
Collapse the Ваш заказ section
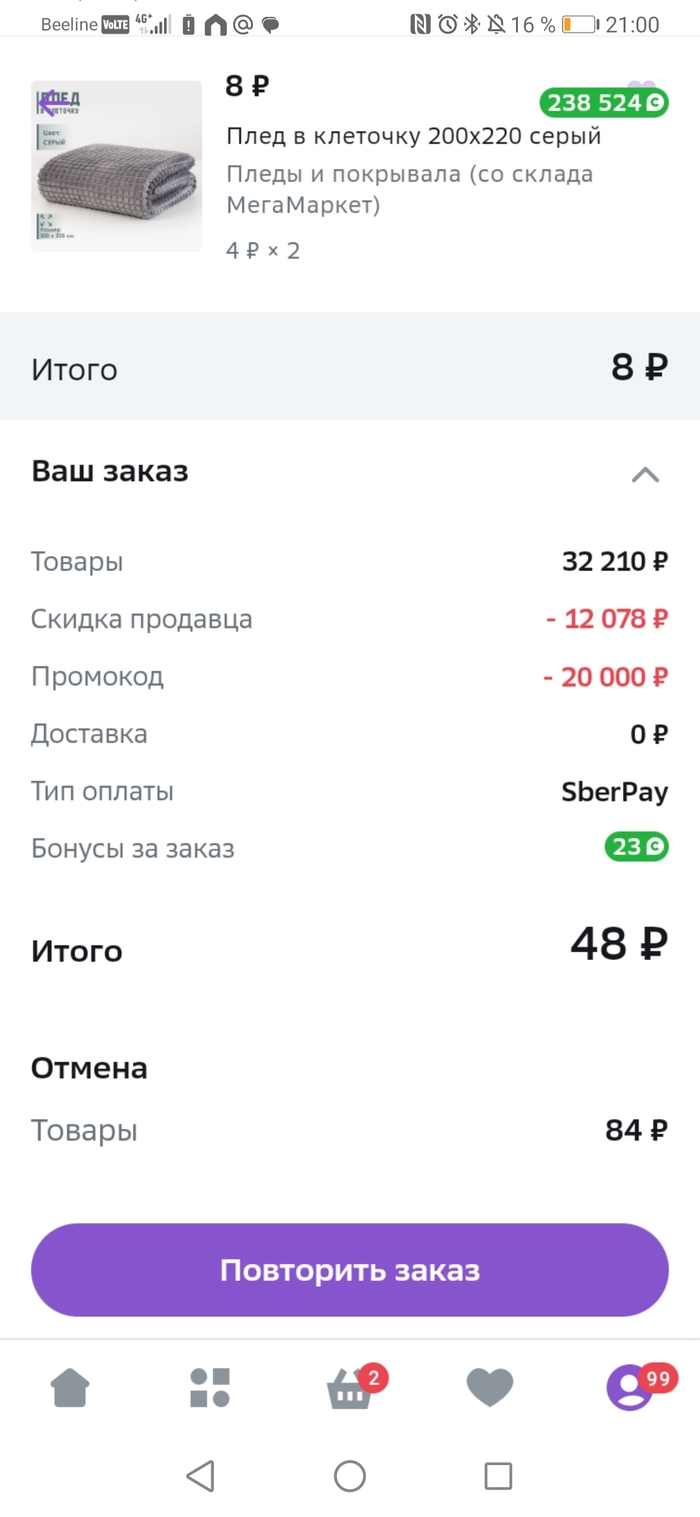coord(645,474)
